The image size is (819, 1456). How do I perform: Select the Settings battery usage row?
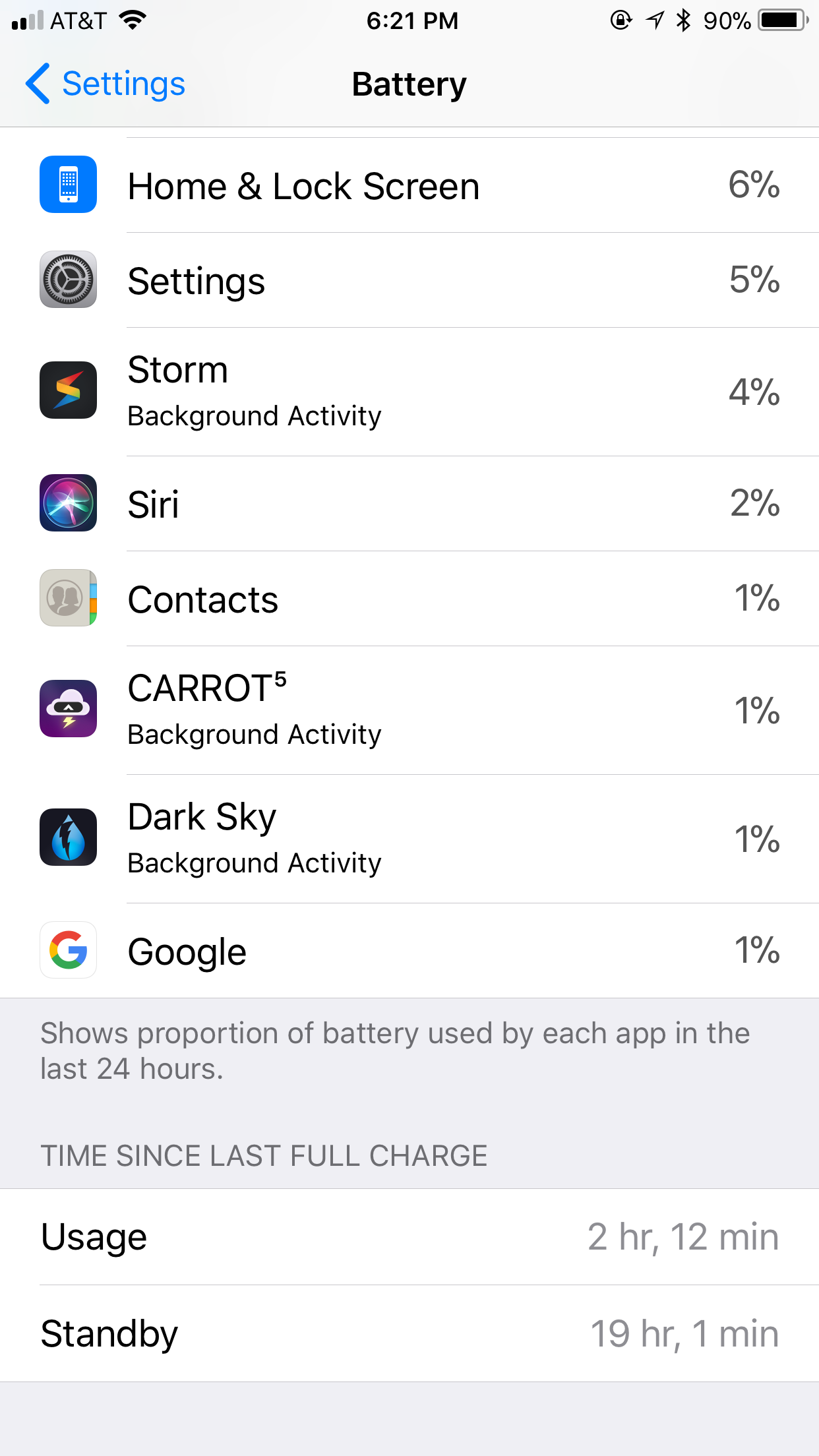click(x=409, y=280)
